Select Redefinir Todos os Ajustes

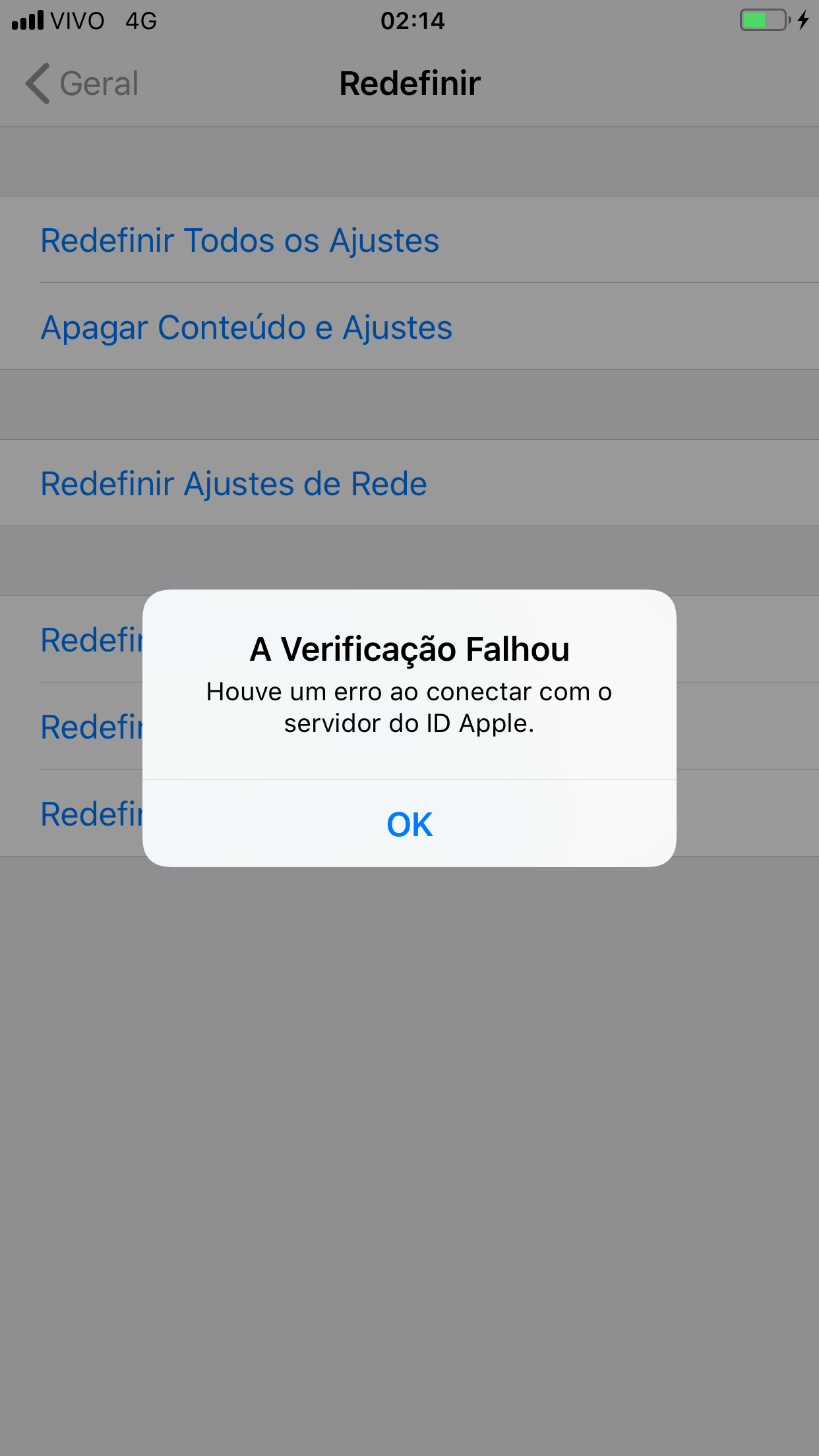coord(240,240)
